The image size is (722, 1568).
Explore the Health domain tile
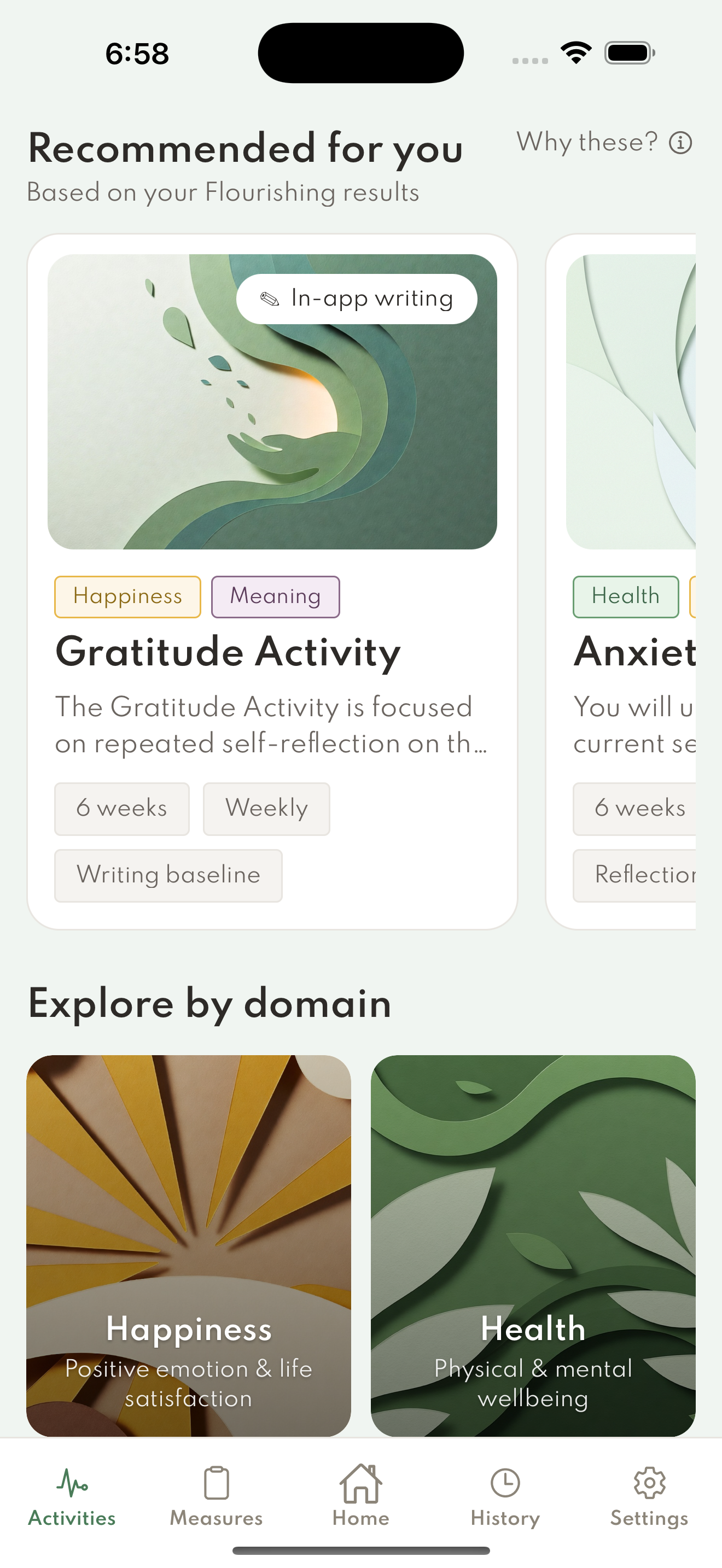click(x=533, y=1245)
